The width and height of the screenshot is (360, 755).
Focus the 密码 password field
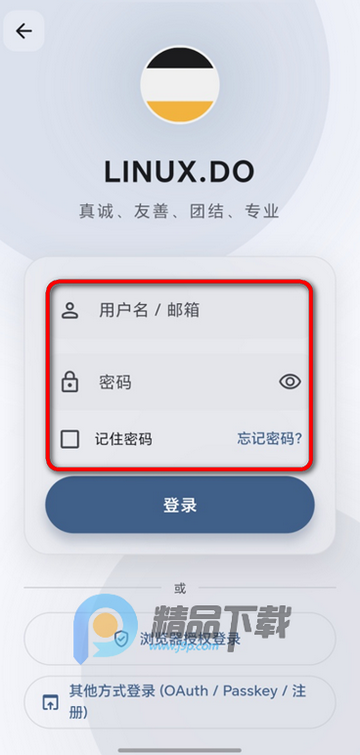(x=180, y=382)
